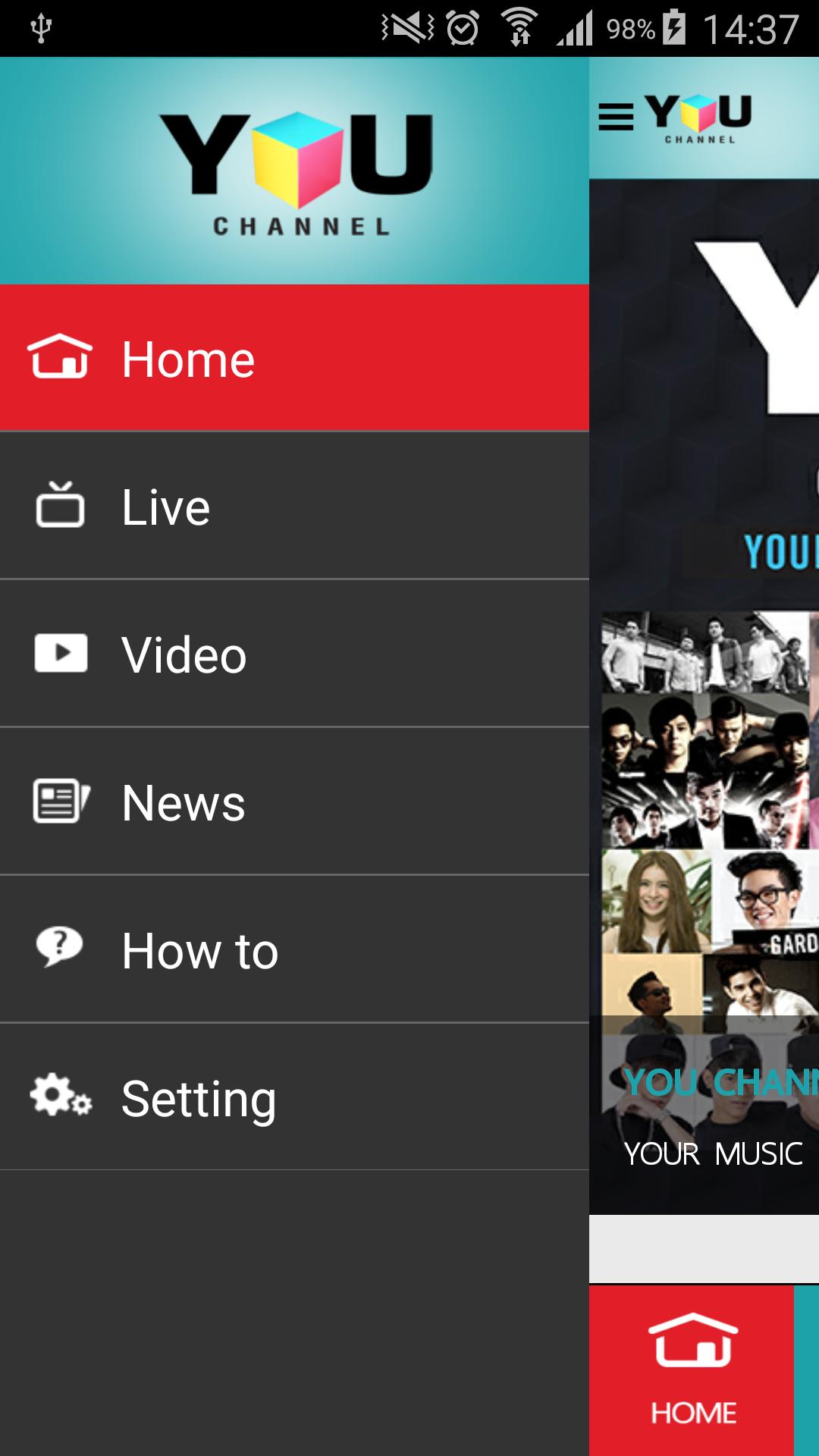The height and width of the screenshot is (1456, 819).
Task: Select Home in the drawer menu
Action: pyautogui.click(x=294, y=358)
